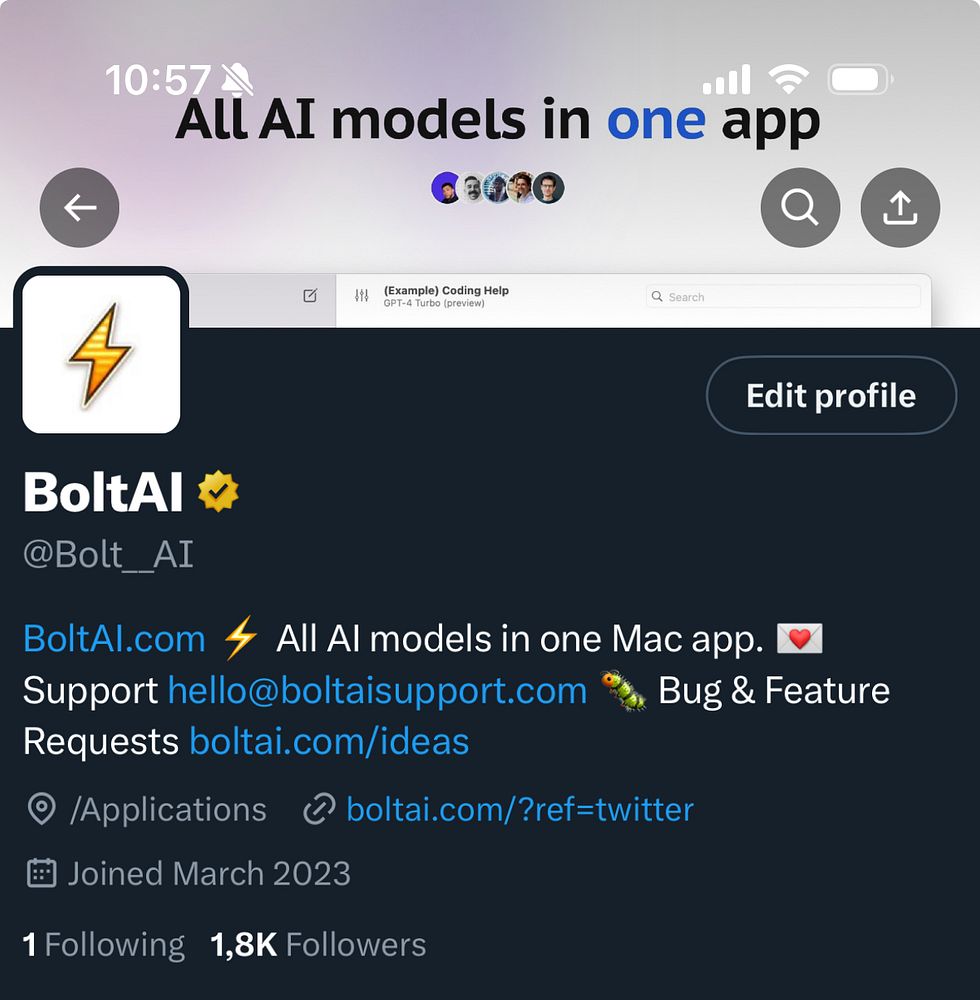This screenshot has height=1000, width=980.
Task: View the lightning bolt profile picture
Action: click(x=101, y=354)
